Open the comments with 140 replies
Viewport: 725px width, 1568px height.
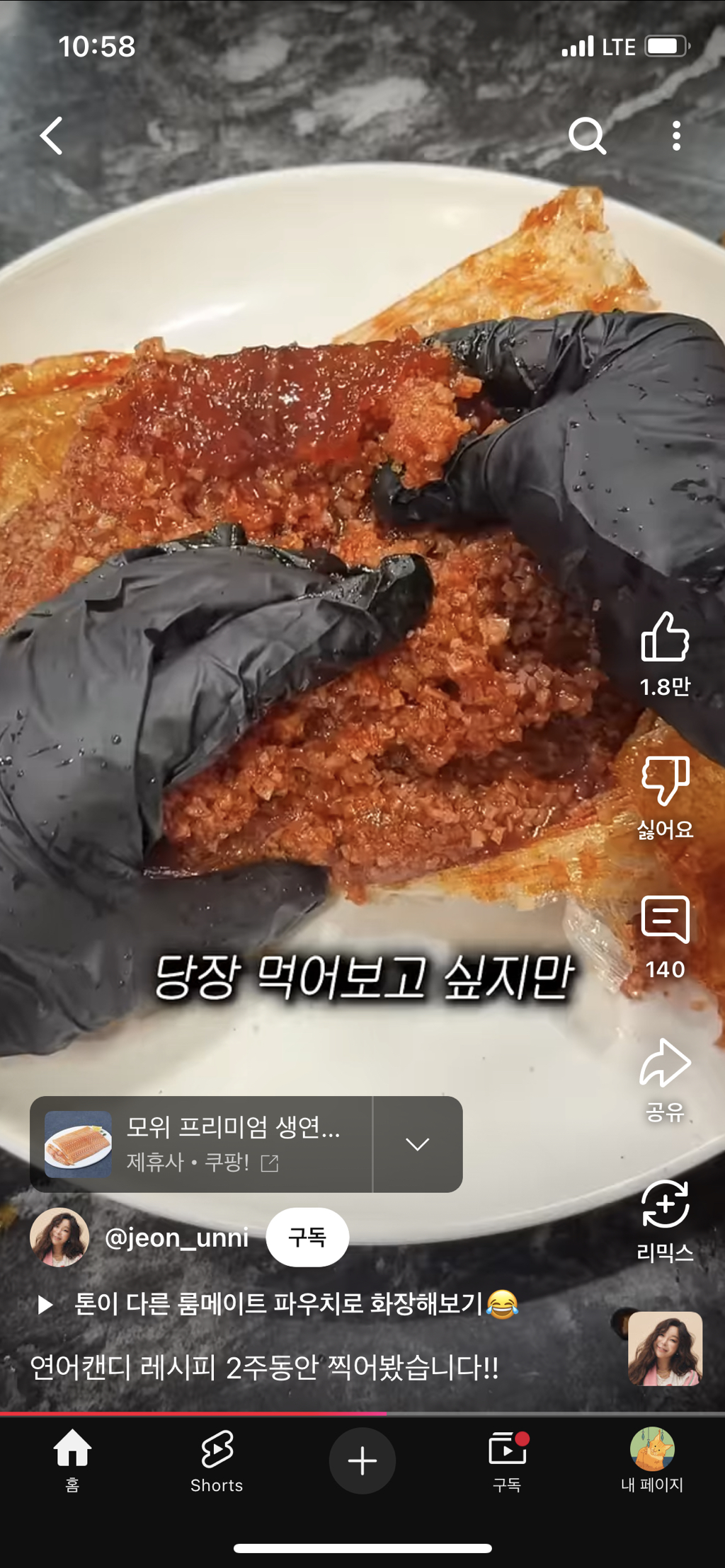pos(665,921)
